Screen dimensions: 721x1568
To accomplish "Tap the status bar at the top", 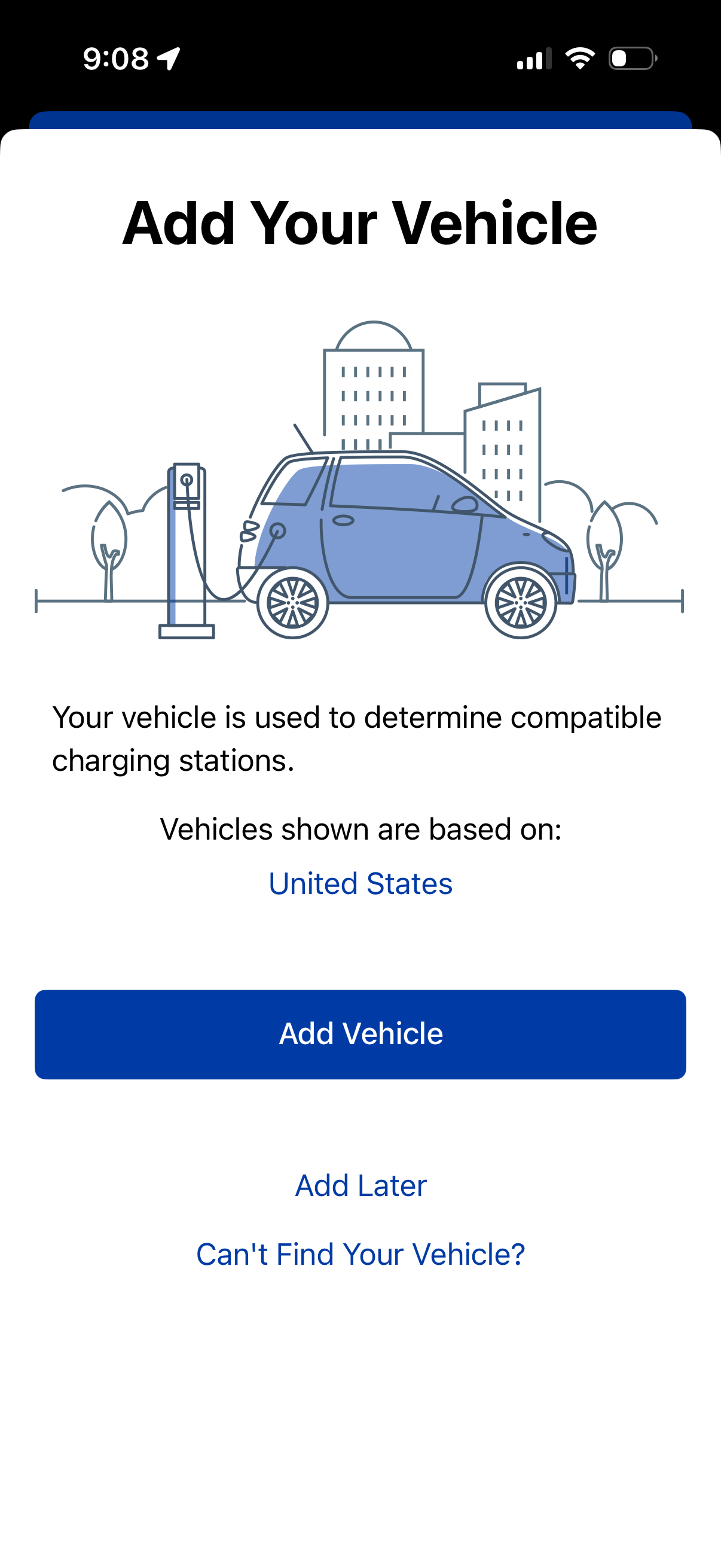I will [x=360, y=58].
